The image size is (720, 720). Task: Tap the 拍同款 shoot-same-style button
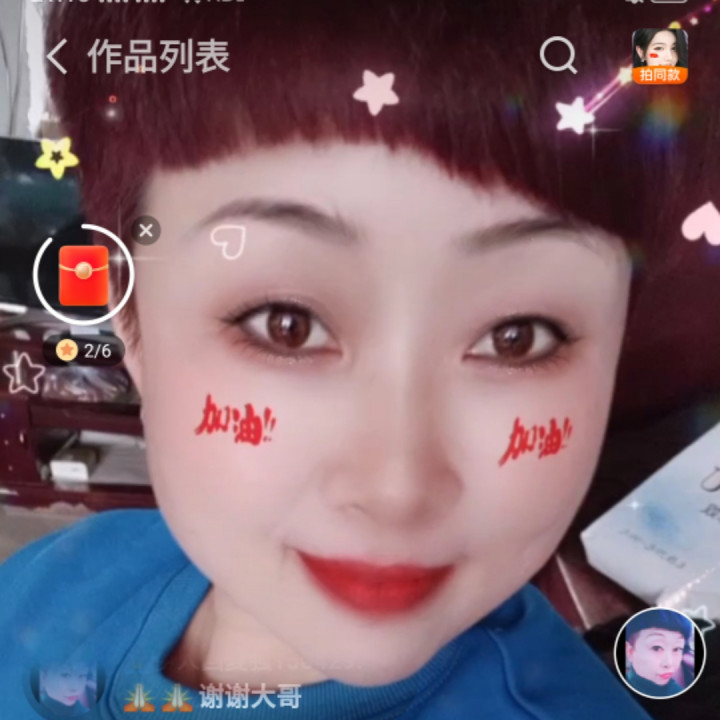click(x=659, y=56)
